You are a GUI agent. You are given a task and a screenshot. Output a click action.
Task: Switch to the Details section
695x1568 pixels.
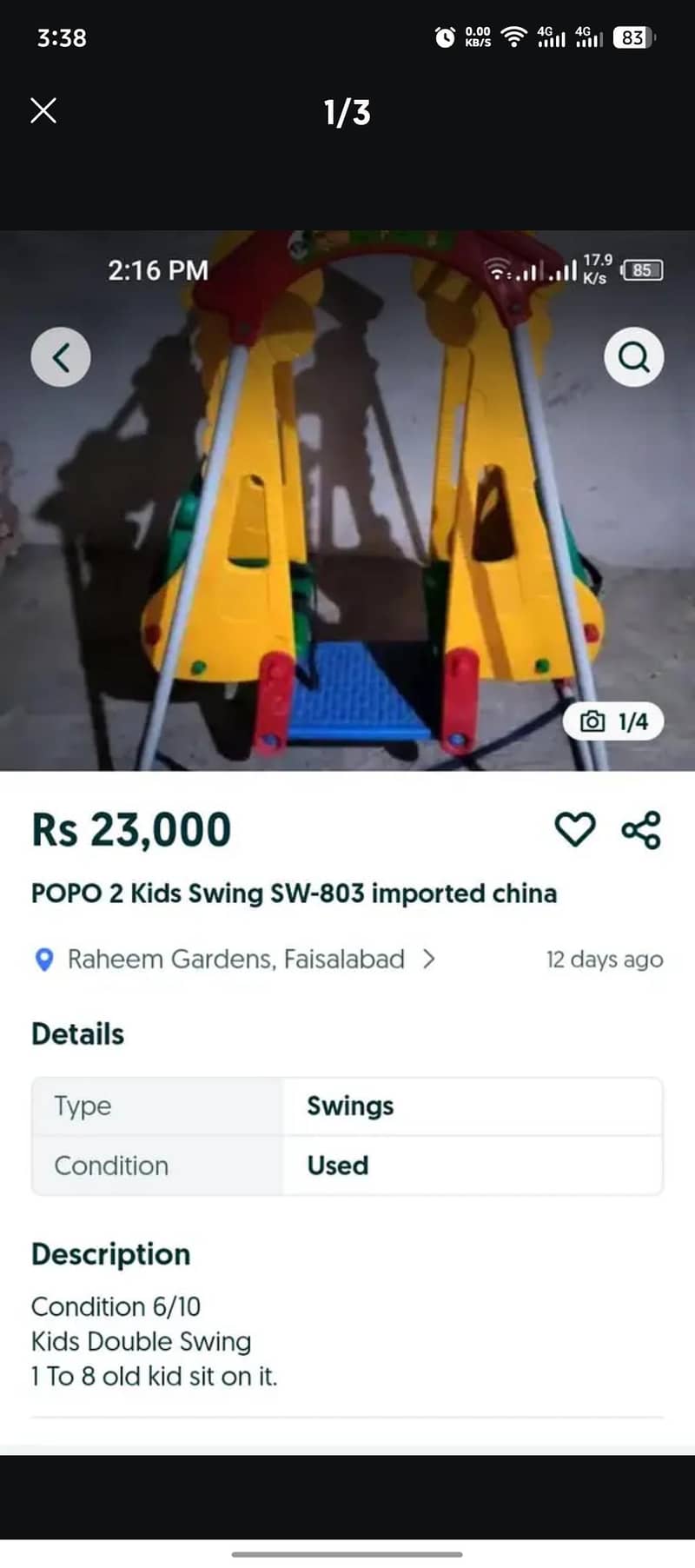click(x=76, y=1033)
